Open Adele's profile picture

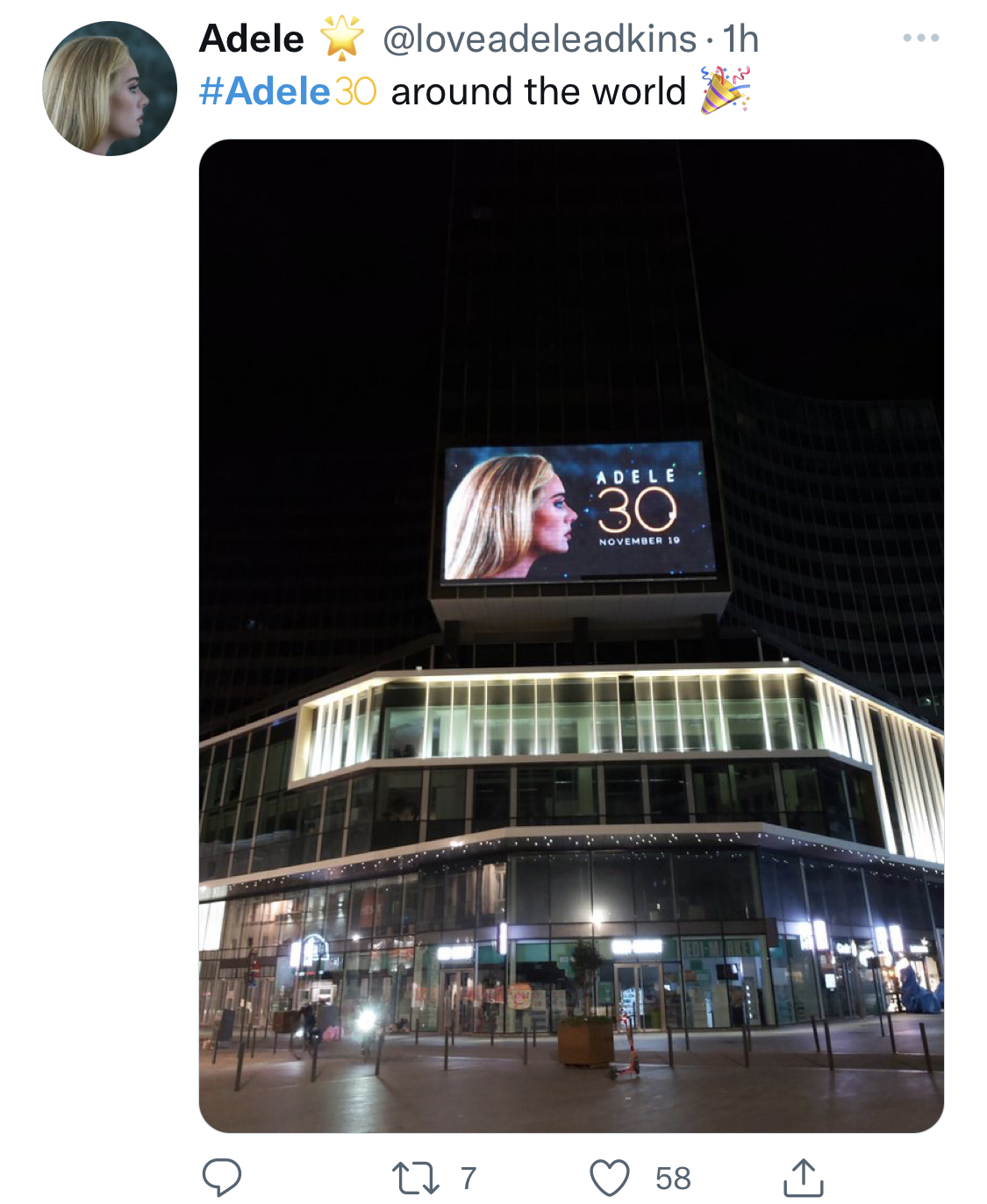[109, 89]
